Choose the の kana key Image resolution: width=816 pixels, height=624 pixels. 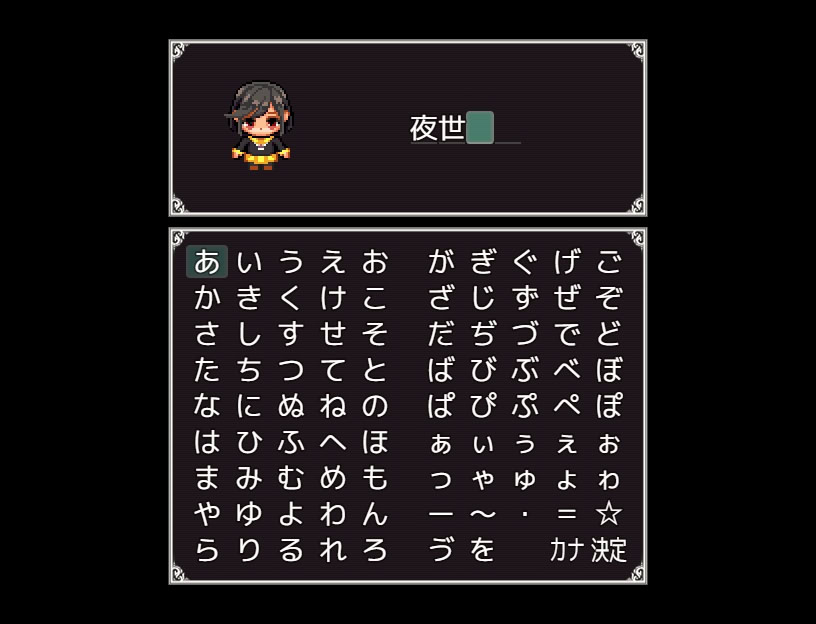[375, 406]
